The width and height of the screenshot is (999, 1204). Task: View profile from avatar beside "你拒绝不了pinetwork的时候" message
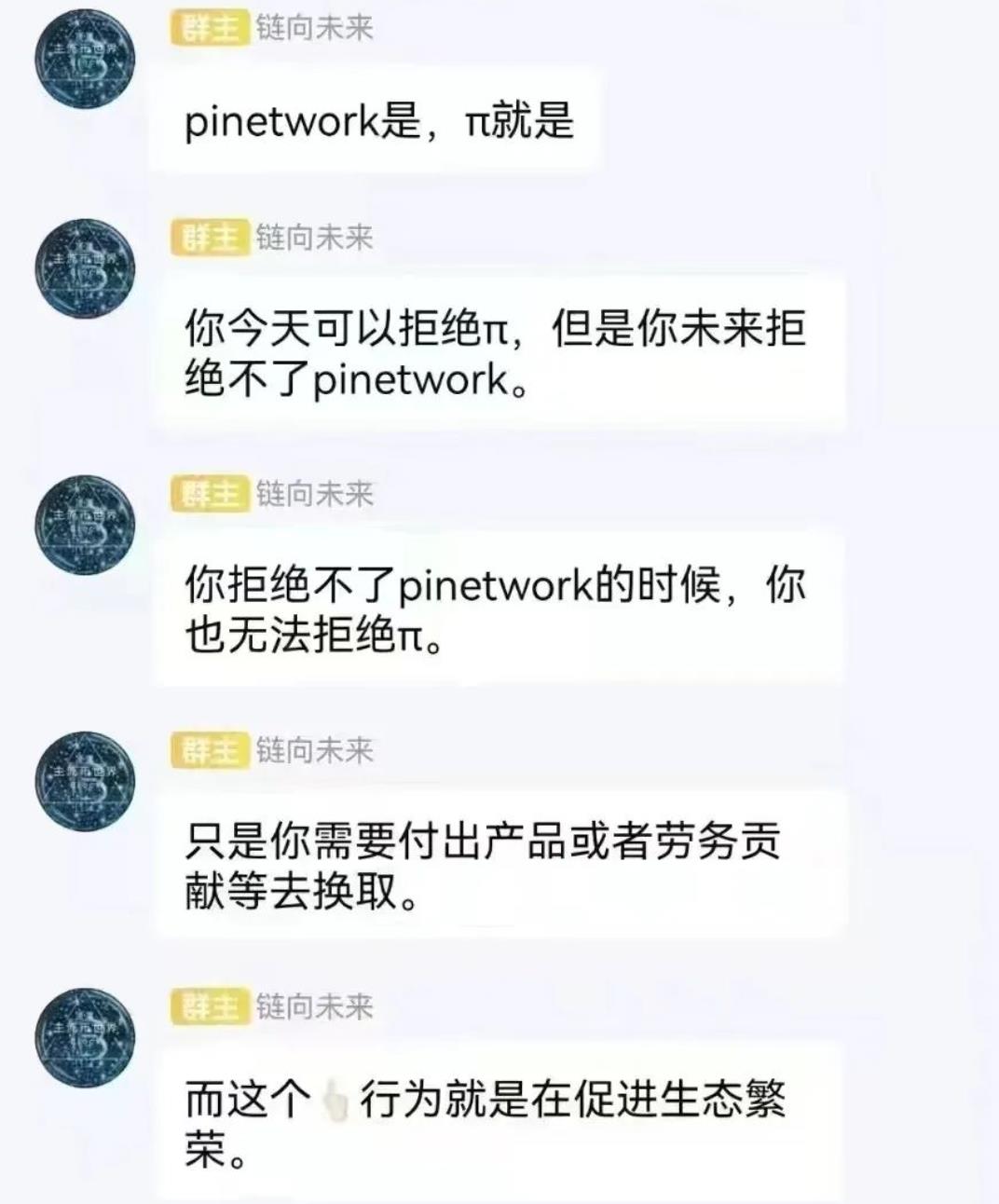point(85,526)
